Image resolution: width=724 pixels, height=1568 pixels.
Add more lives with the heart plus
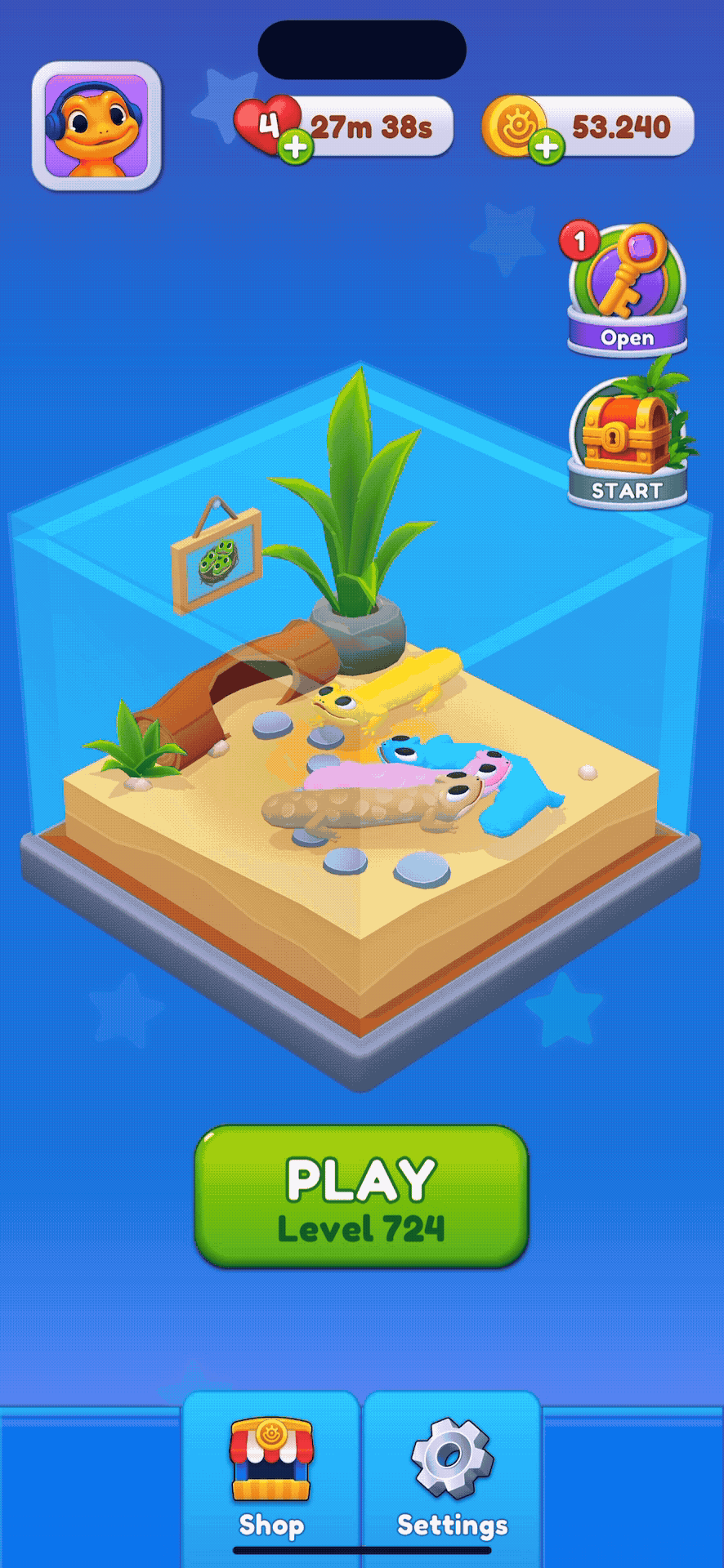point(296,148)
